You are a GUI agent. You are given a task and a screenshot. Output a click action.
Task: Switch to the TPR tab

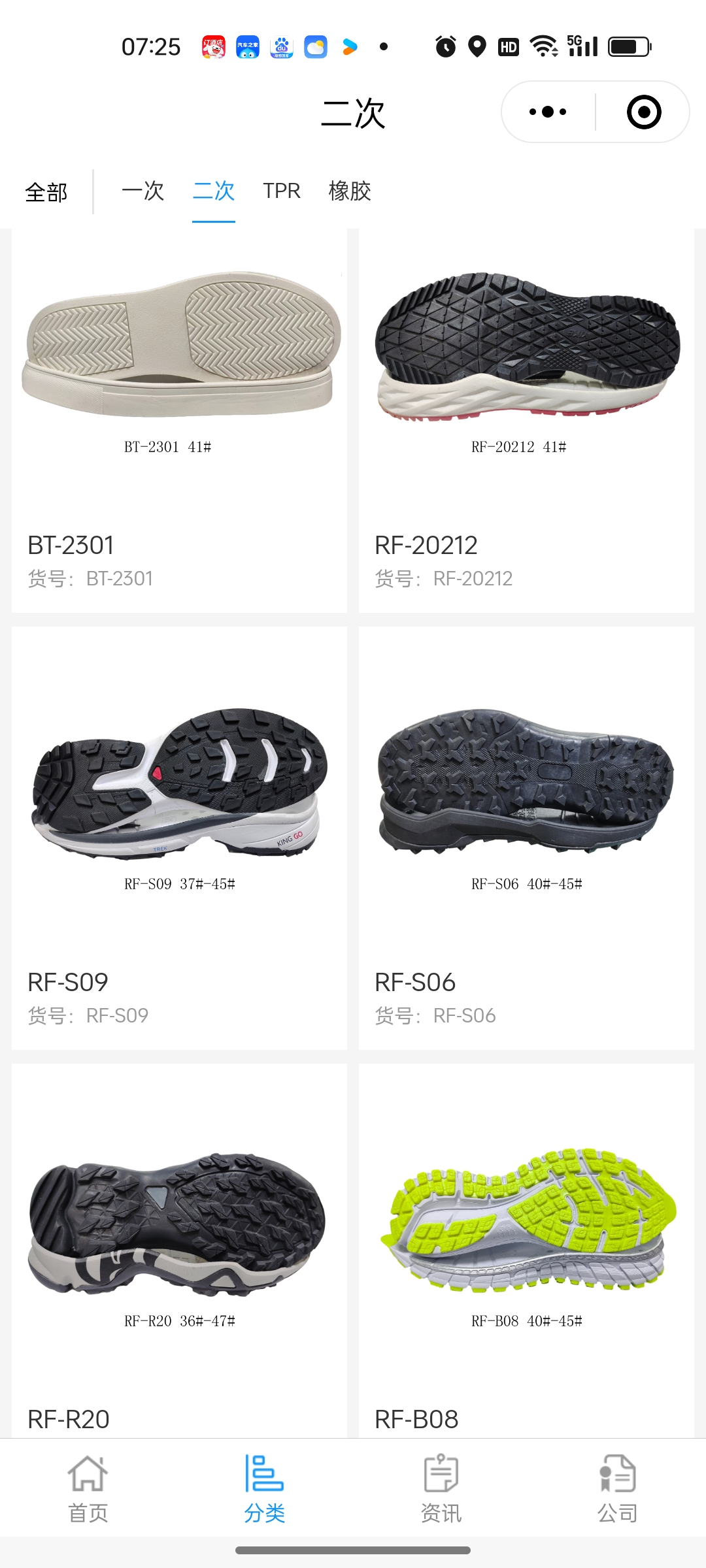pos(282,191)
